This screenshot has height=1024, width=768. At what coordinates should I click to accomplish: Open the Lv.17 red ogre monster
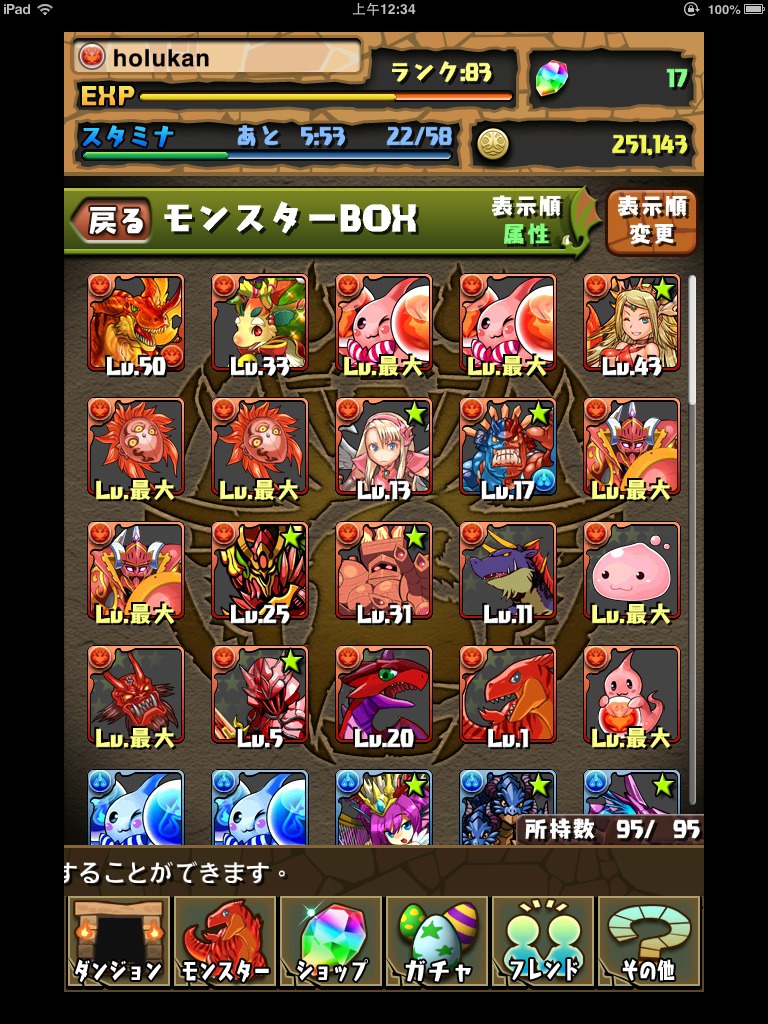point(508,446)
